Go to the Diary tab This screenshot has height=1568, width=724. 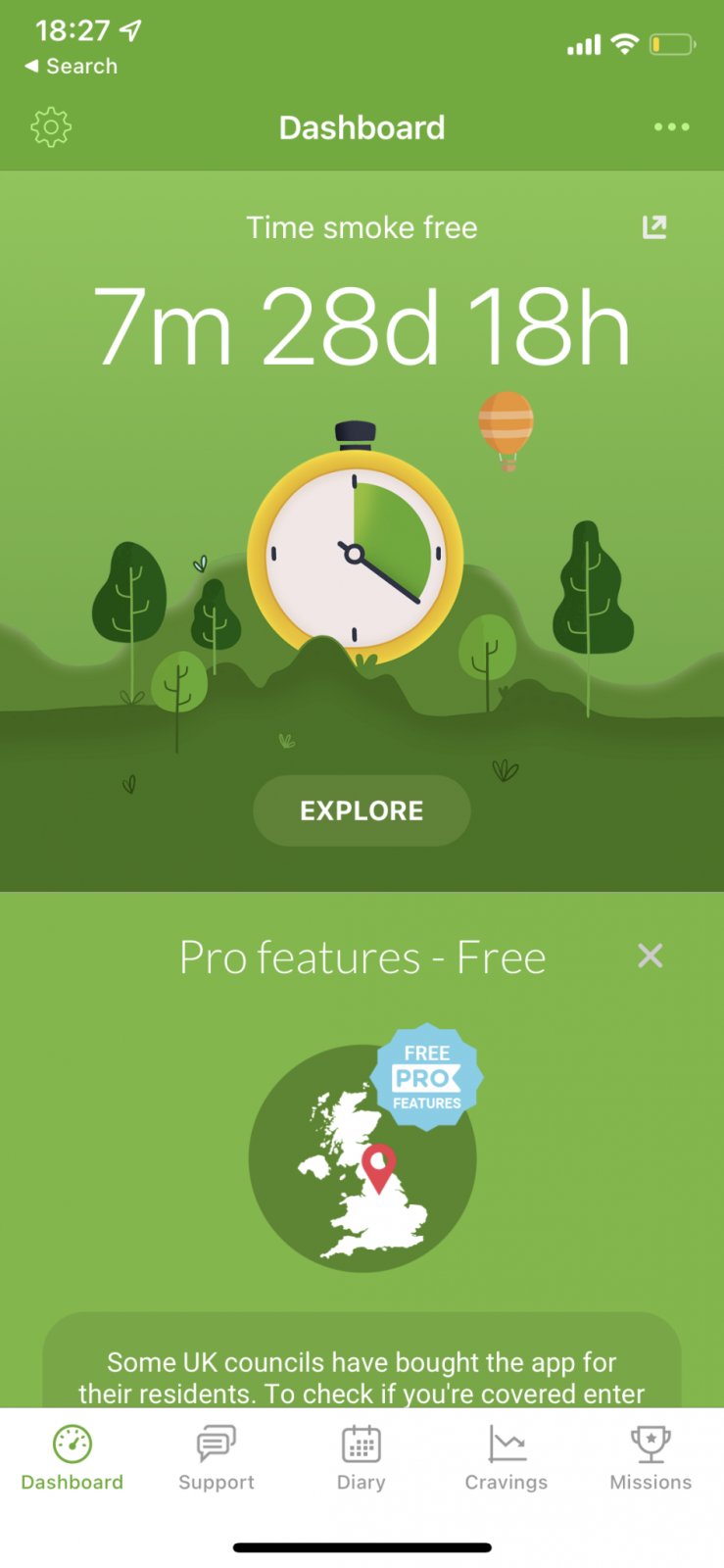362,1457
